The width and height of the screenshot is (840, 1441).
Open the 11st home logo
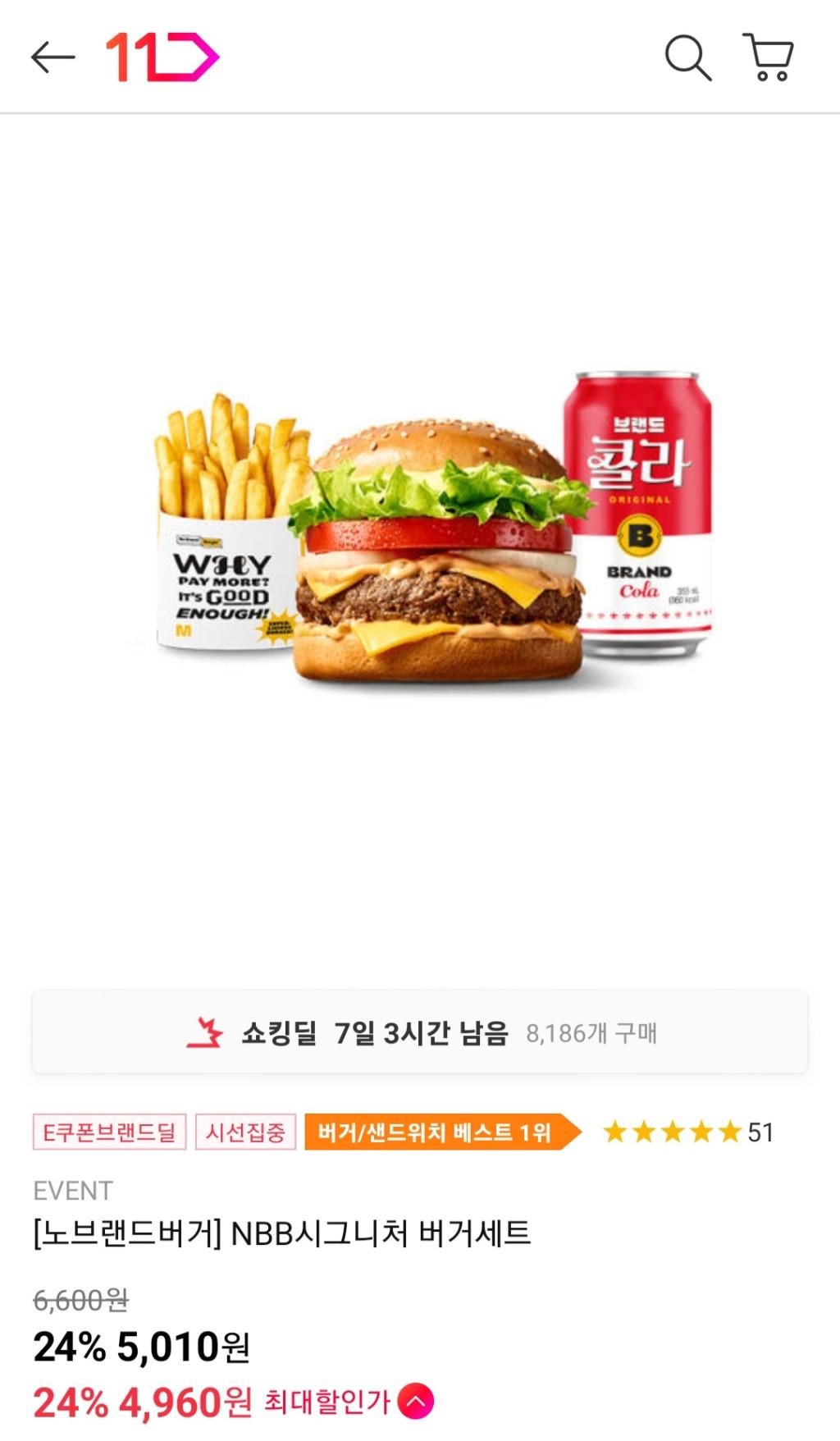tap(162, 57)
